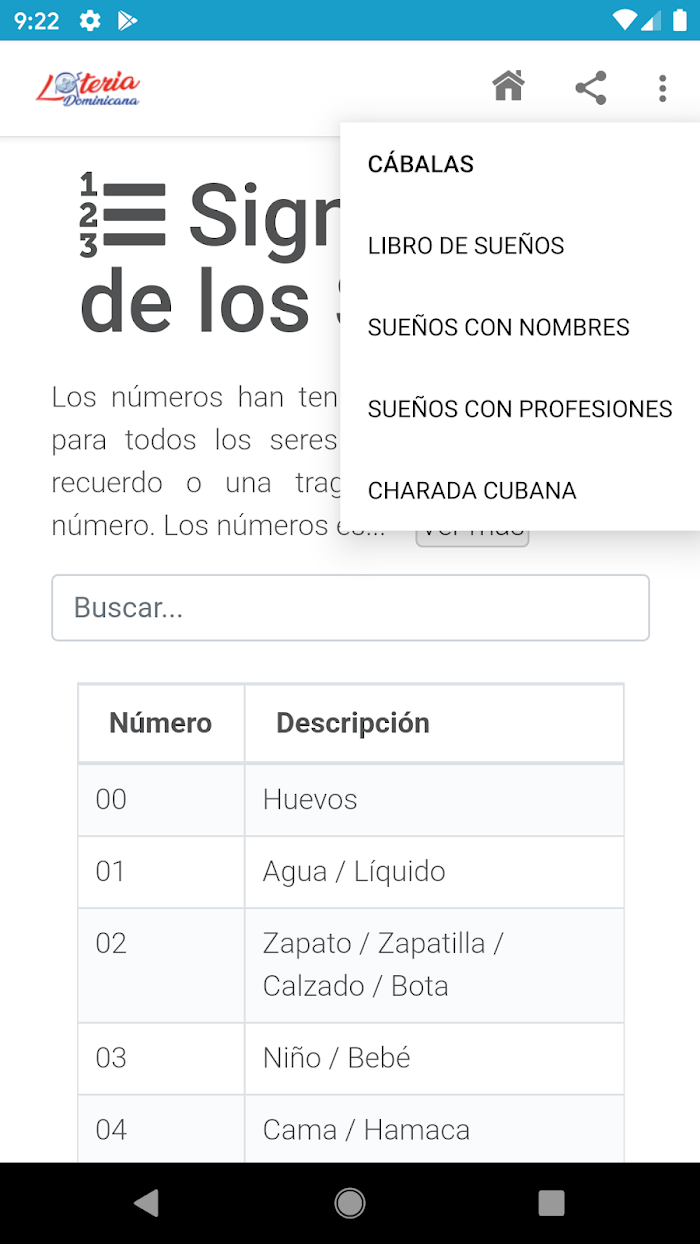Share this page via share icon
Viewport: 700px width, 1244px height.
[x=591, y=88]
